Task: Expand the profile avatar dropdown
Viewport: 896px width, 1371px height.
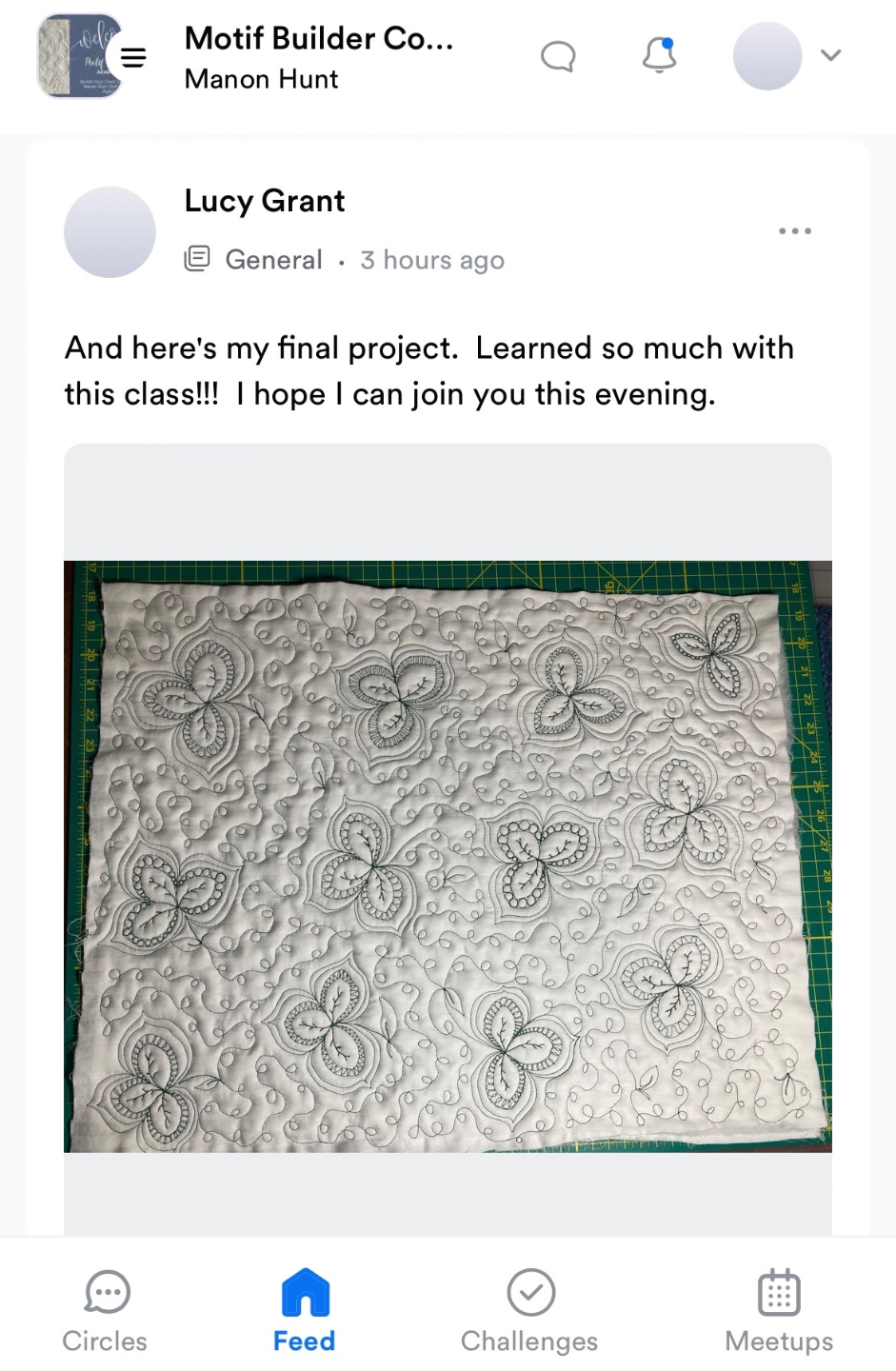Action: [830, 55]
